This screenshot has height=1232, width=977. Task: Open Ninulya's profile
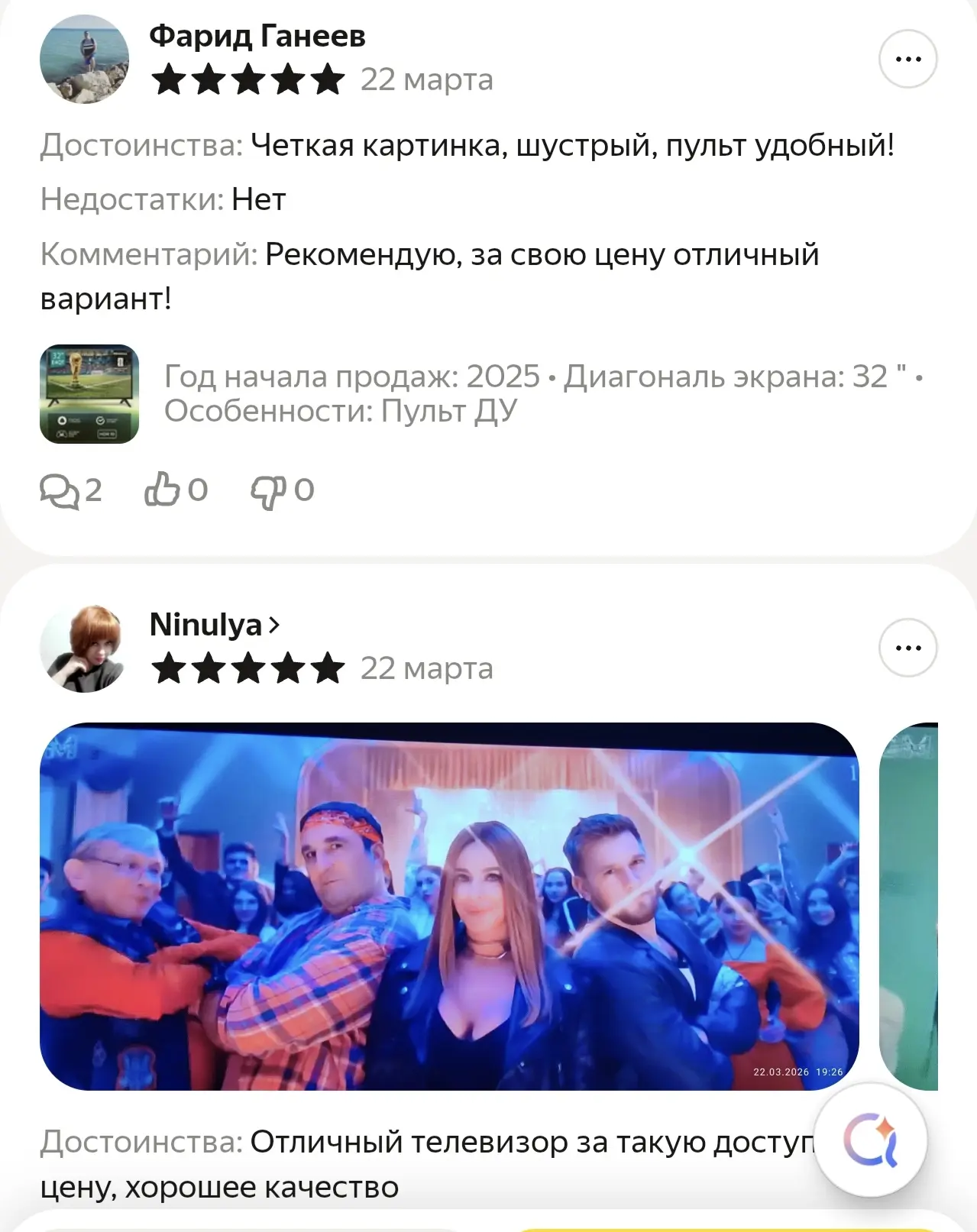pyautogui.click(x=215, y=625)
